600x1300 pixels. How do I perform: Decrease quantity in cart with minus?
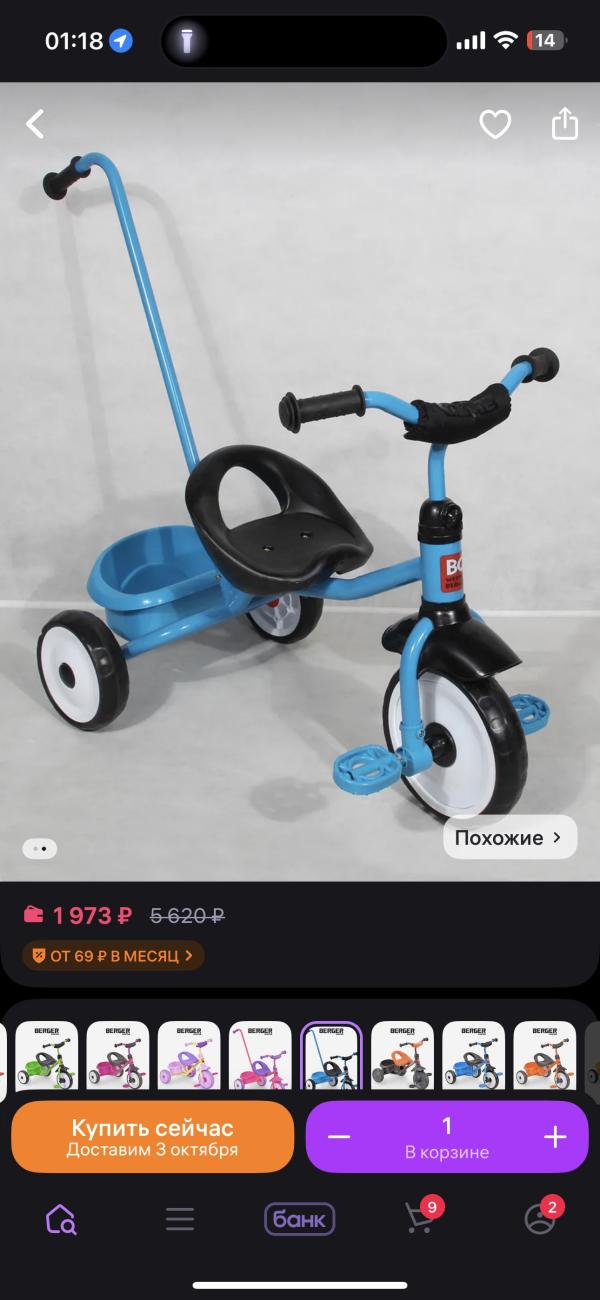tap(339, 1137)
